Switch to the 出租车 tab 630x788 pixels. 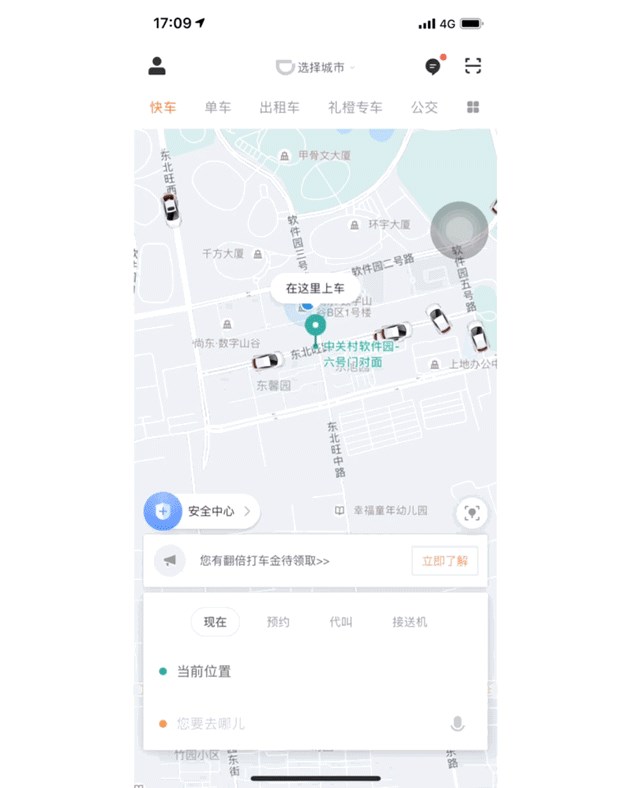click(279, 107)
